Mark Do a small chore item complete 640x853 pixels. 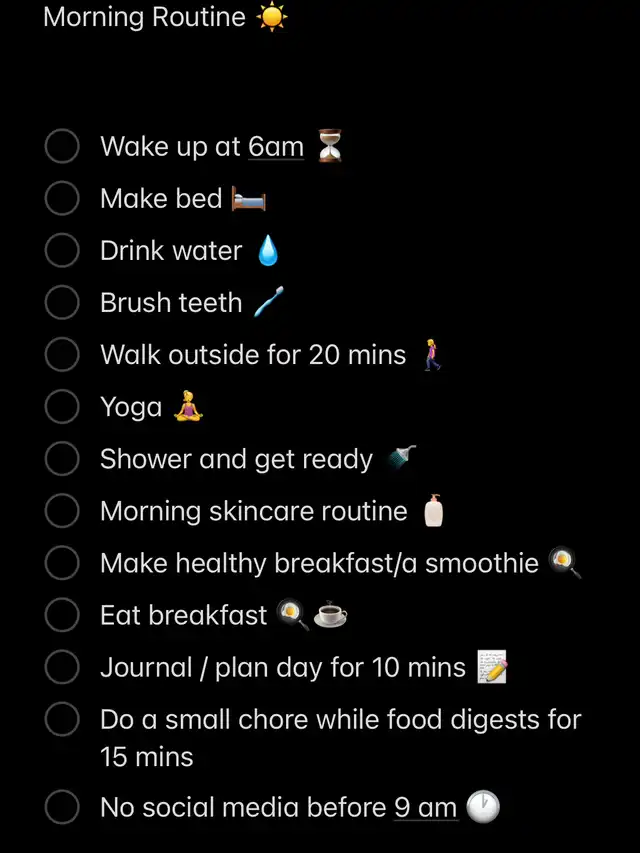tap(62, 719)
